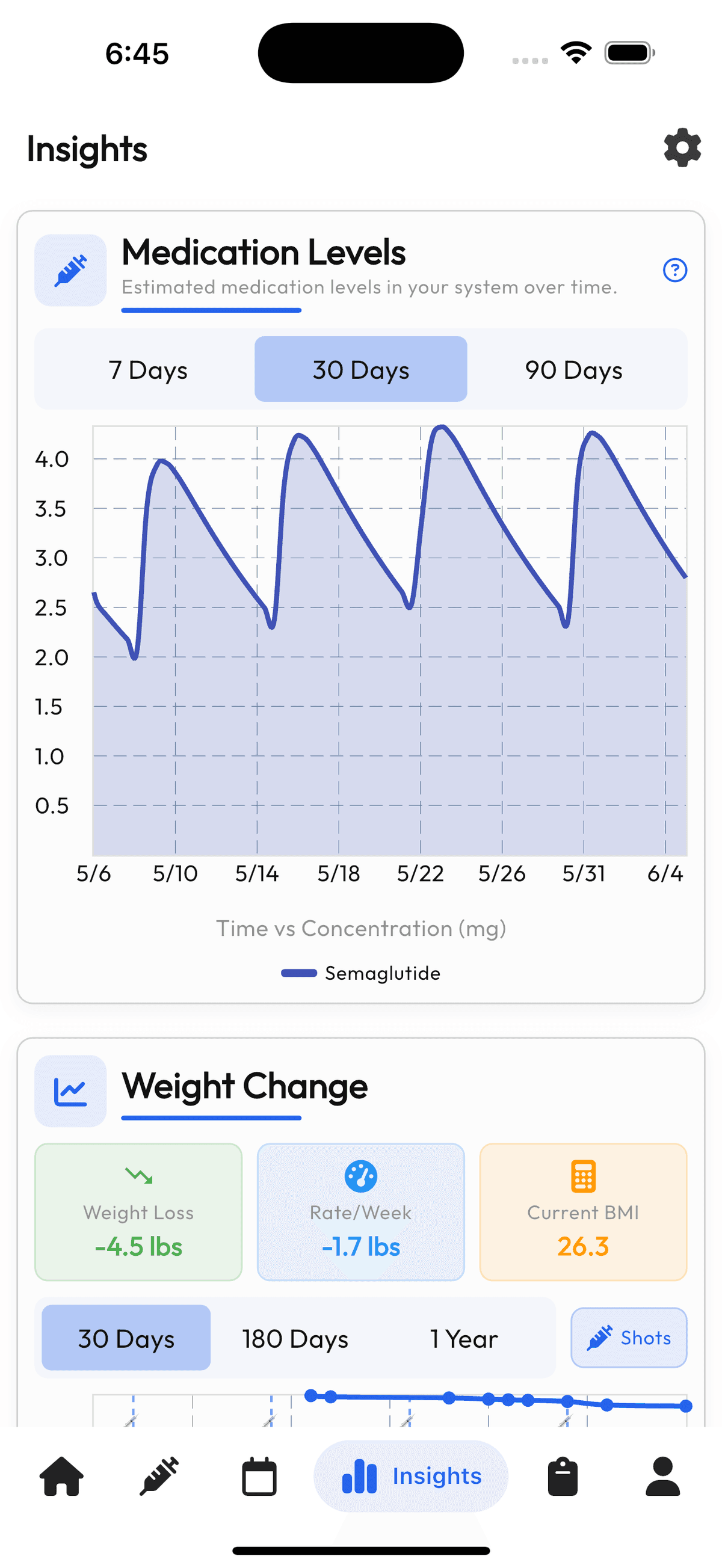Switch medication chart to 90 Days
The height and width of the screenshot is (1568, 722).
click(x=573, y=369)
